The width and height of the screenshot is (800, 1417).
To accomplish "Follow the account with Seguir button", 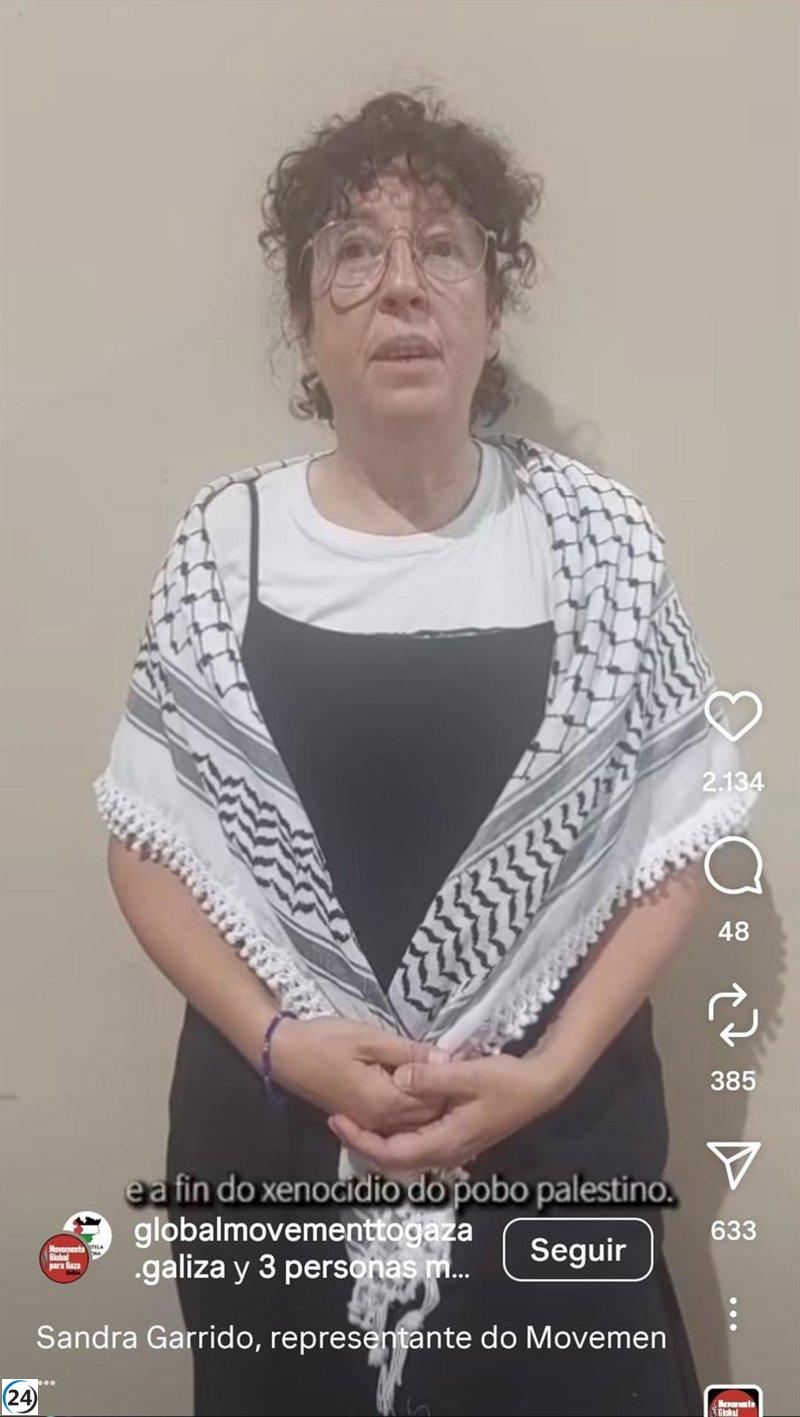I will 577,1250.
